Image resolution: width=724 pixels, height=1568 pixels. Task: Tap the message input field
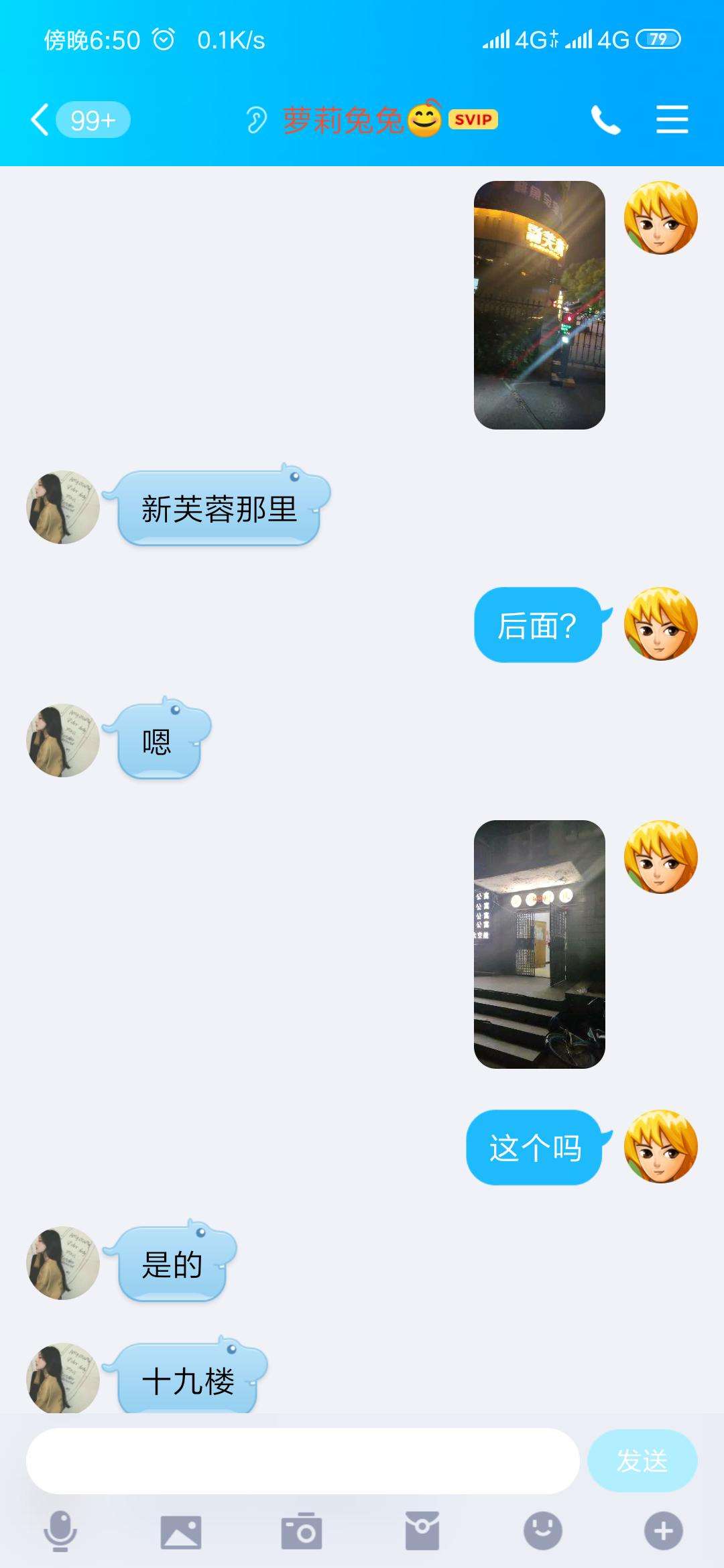tap(302, 1461)
